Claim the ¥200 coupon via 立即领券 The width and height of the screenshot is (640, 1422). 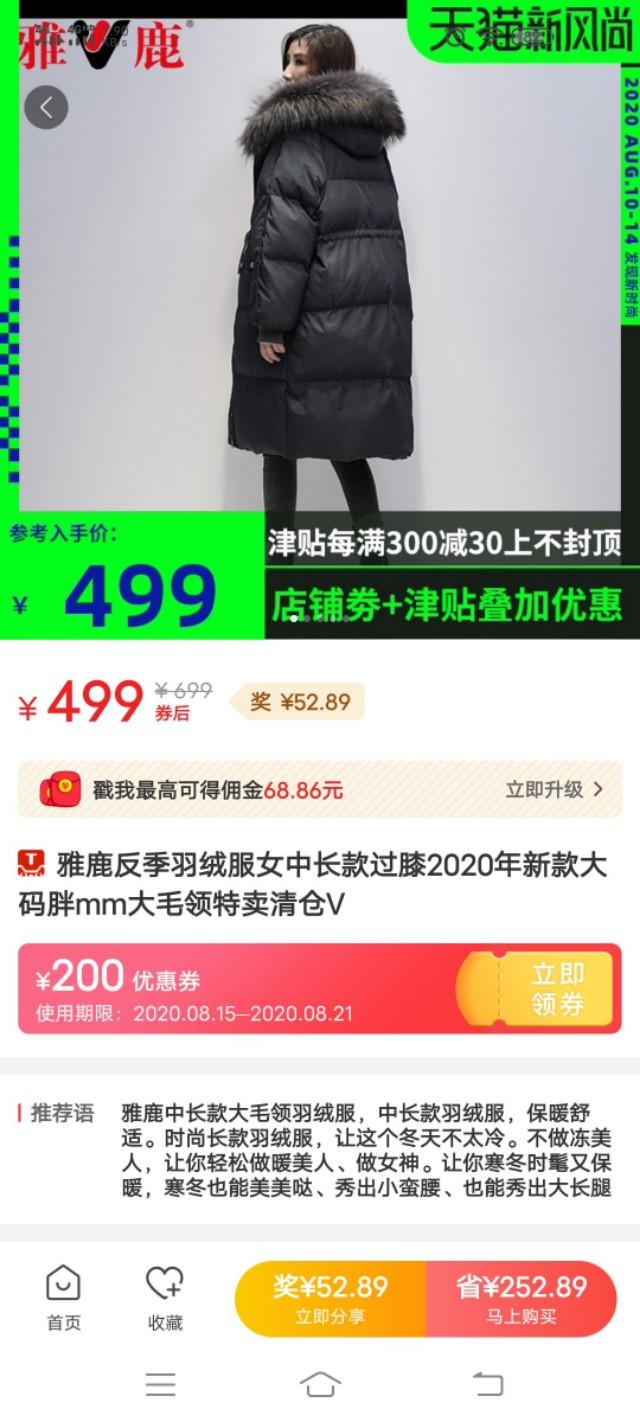557,989
